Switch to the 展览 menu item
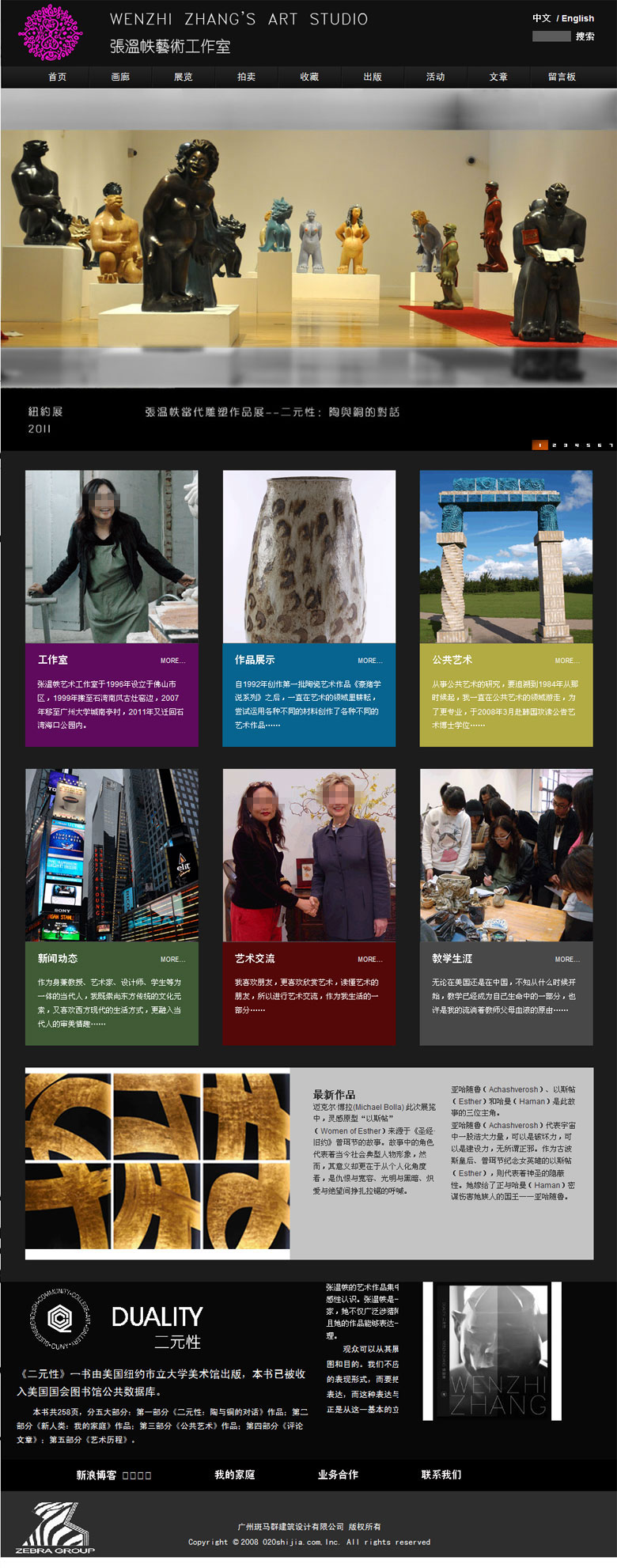Image resolution: width=617 pixels, height=1568 pixels. coord(184,77)
